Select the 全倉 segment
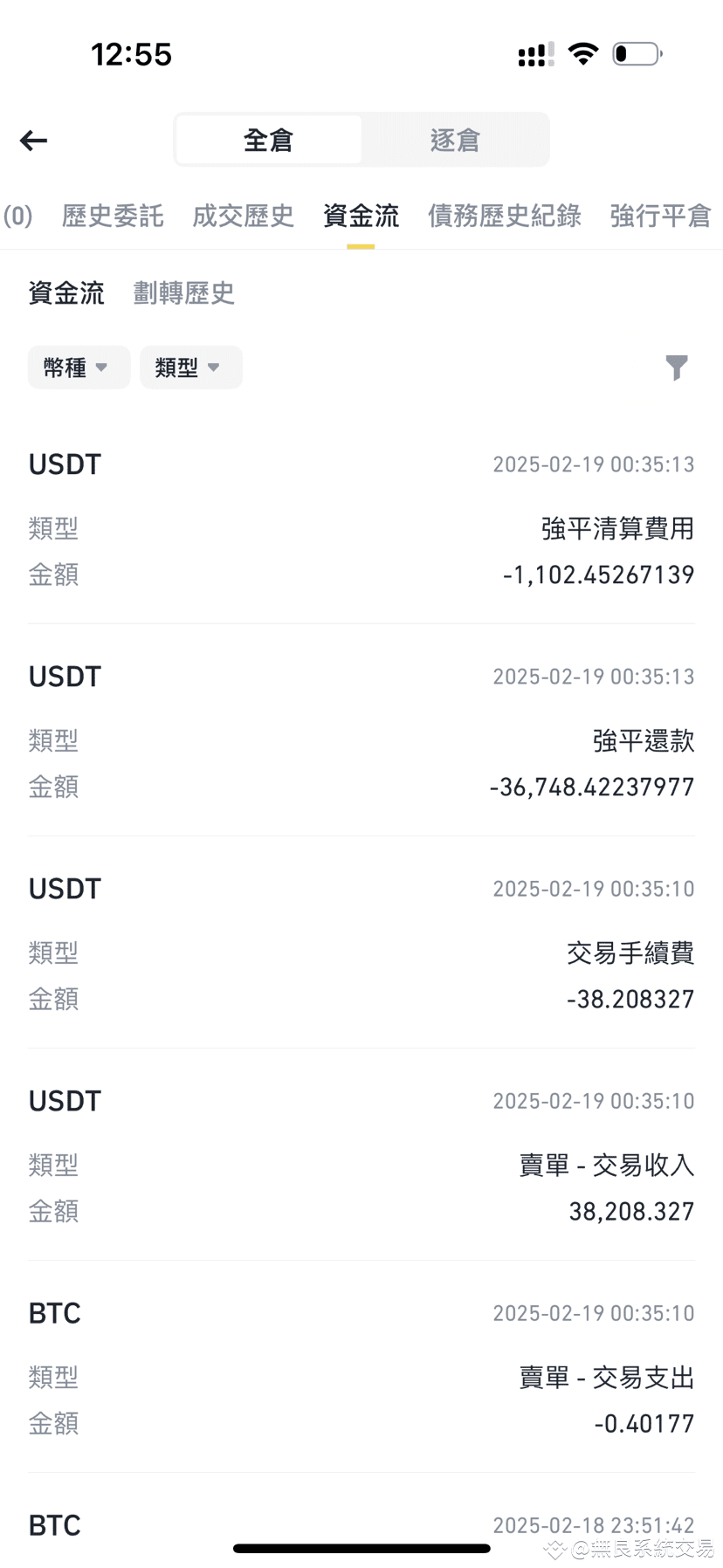 269,140
